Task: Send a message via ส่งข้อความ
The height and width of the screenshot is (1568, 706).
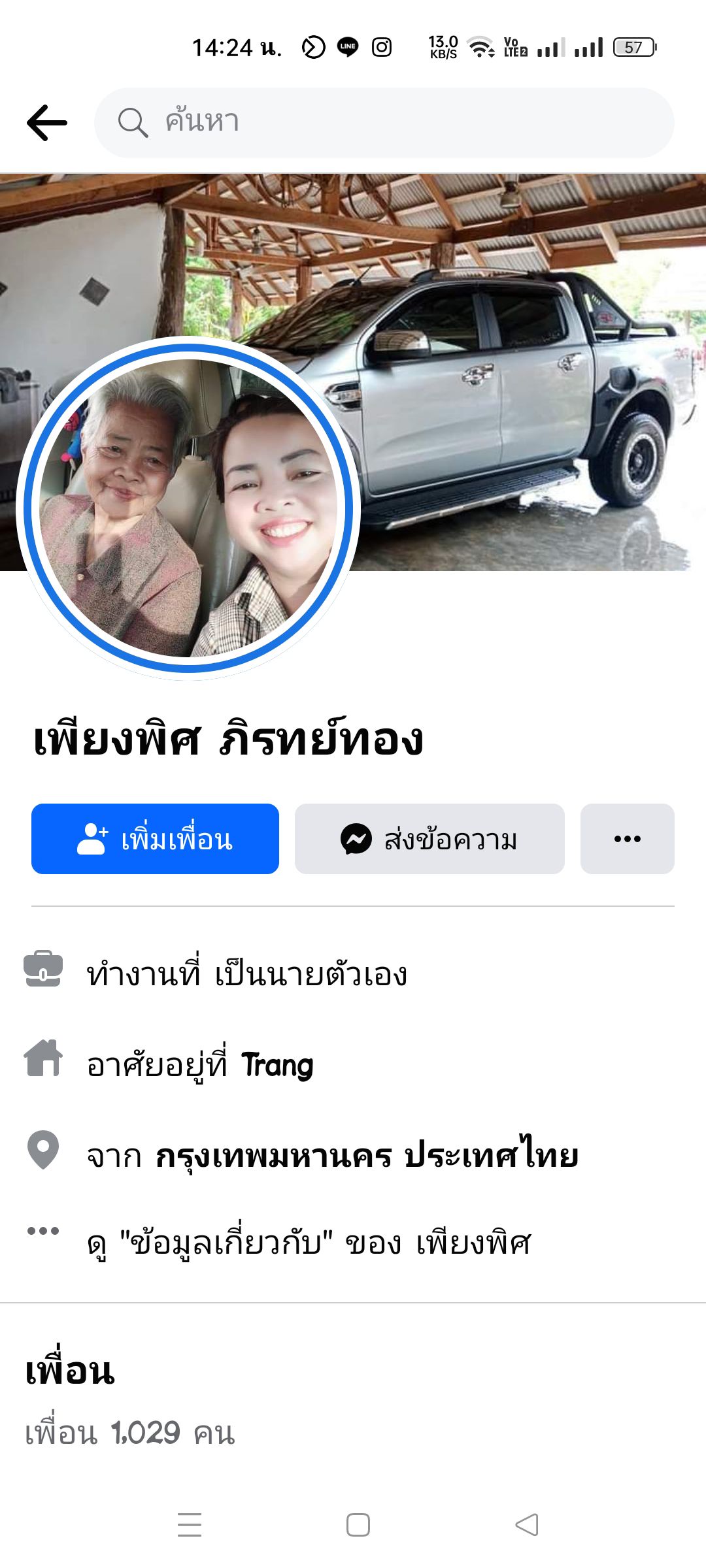Action: pos(429,839)
